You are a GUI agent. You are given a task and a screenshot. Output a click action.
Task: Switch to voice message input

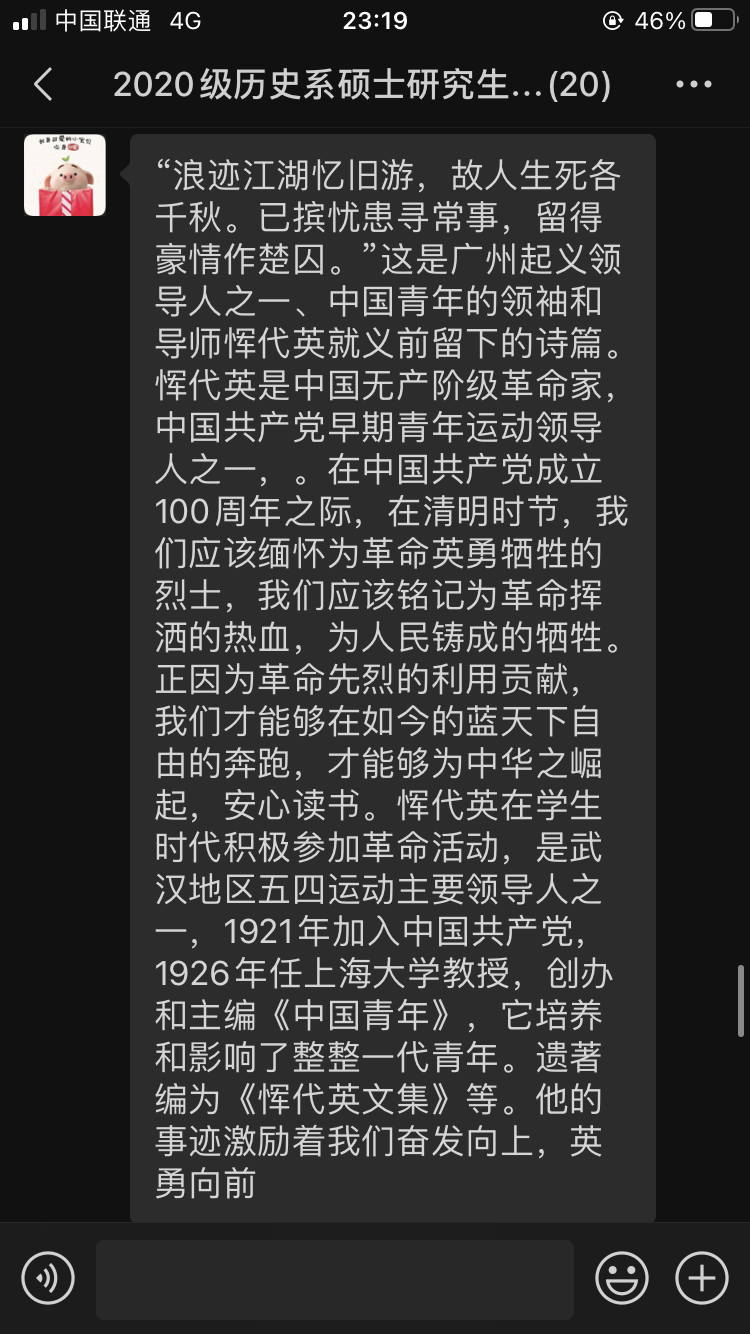point(48,1278)
